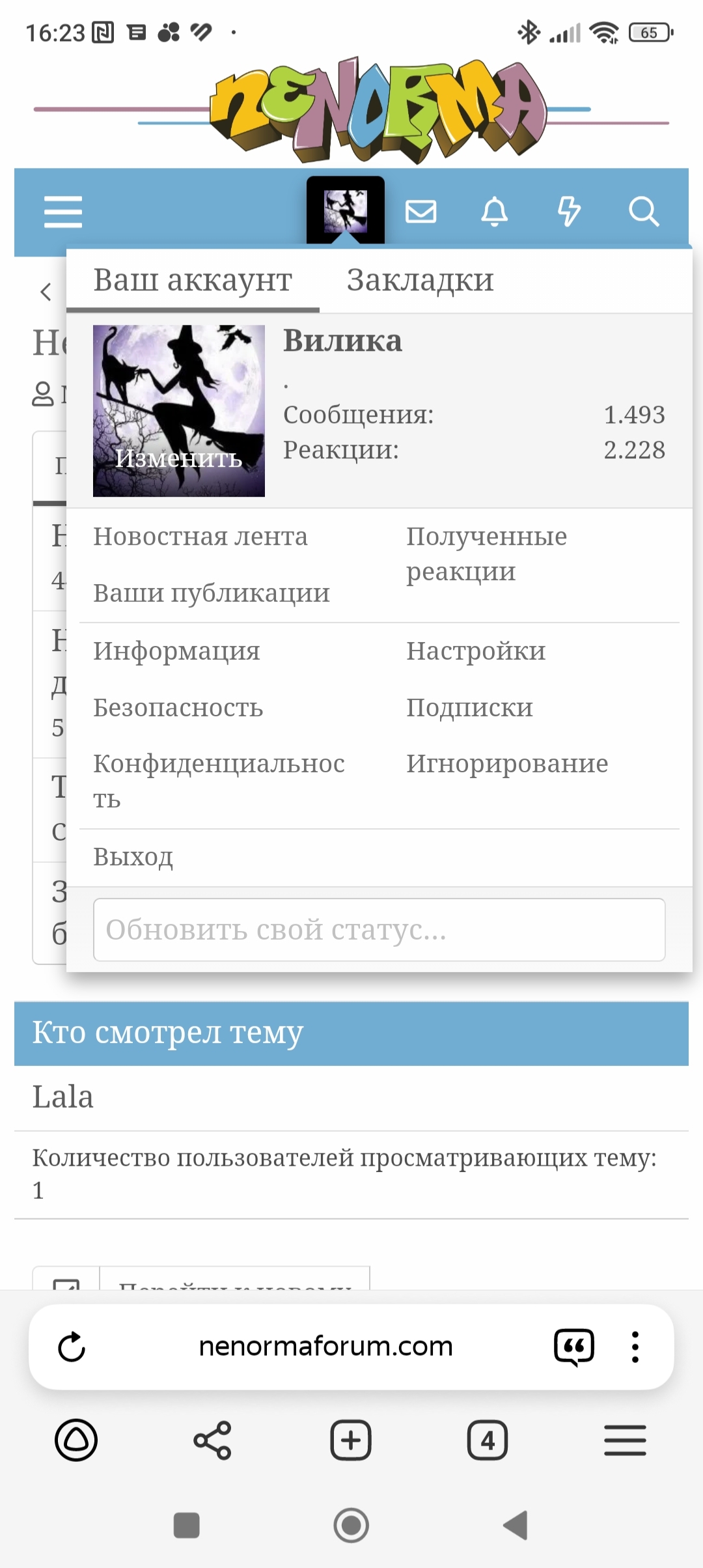Open Настройки
This screenshot has height=1568, width=703.
[476, 651]
